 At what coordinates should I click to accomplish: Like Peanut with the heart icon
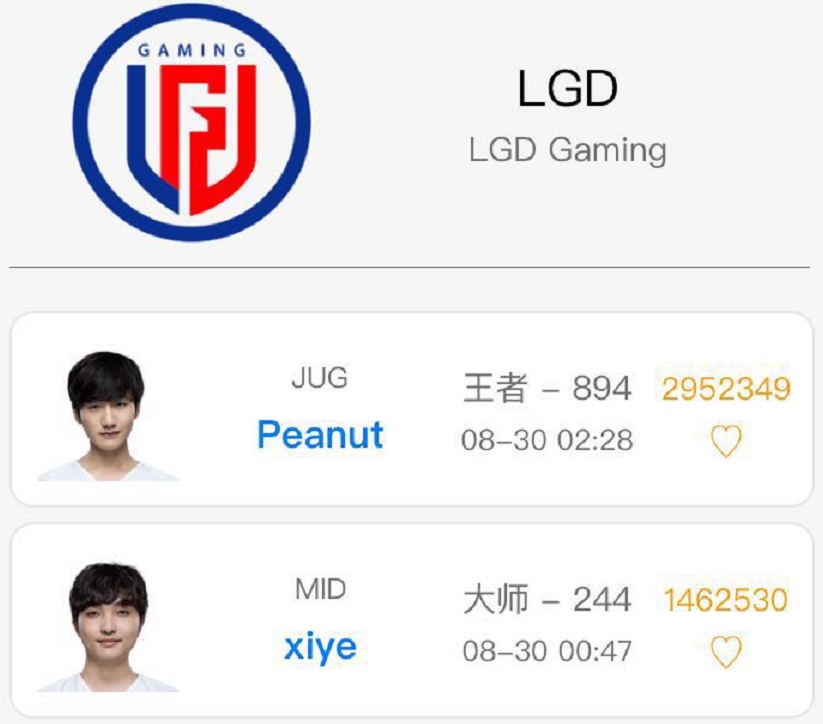click(726, 441)
